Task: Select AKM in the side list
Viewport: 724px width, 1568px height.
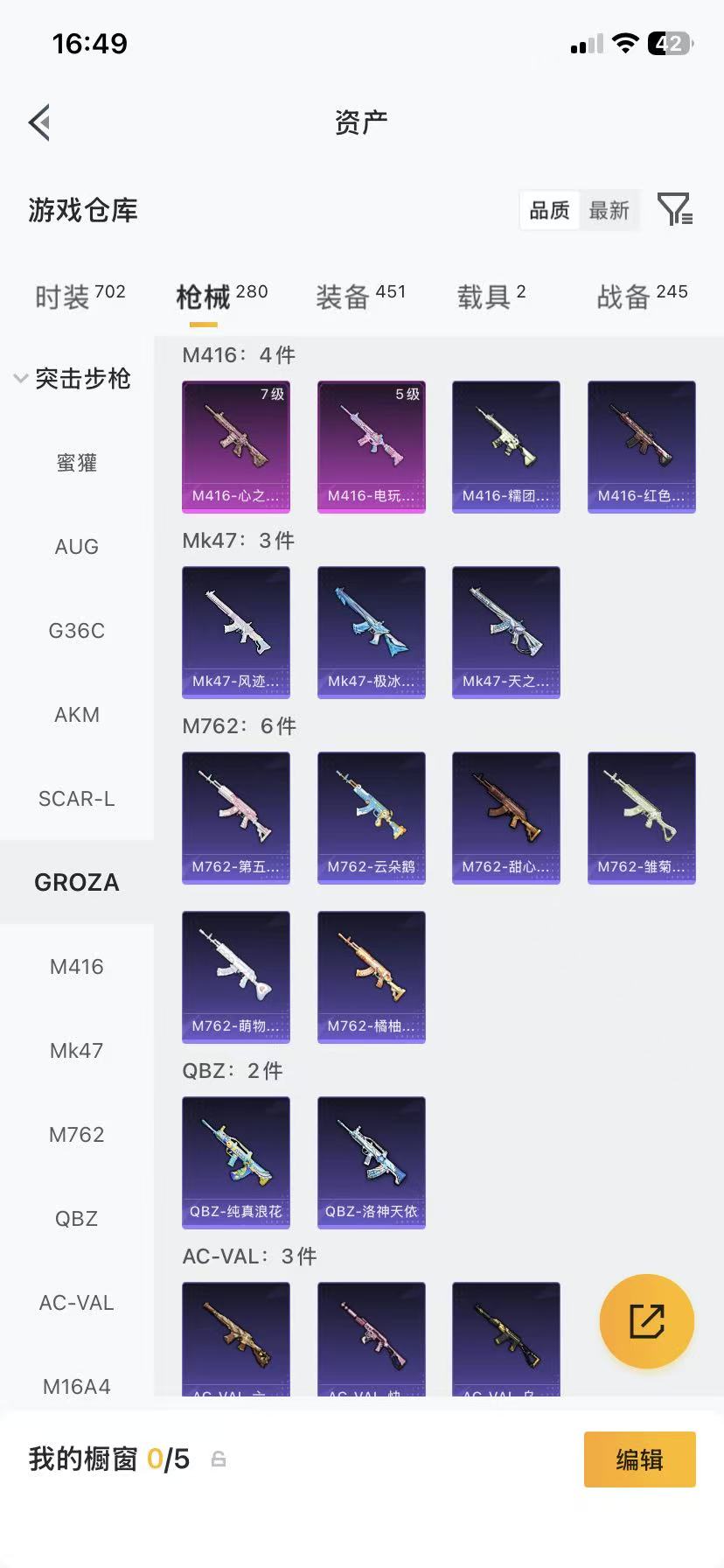Action: point(77,715)
